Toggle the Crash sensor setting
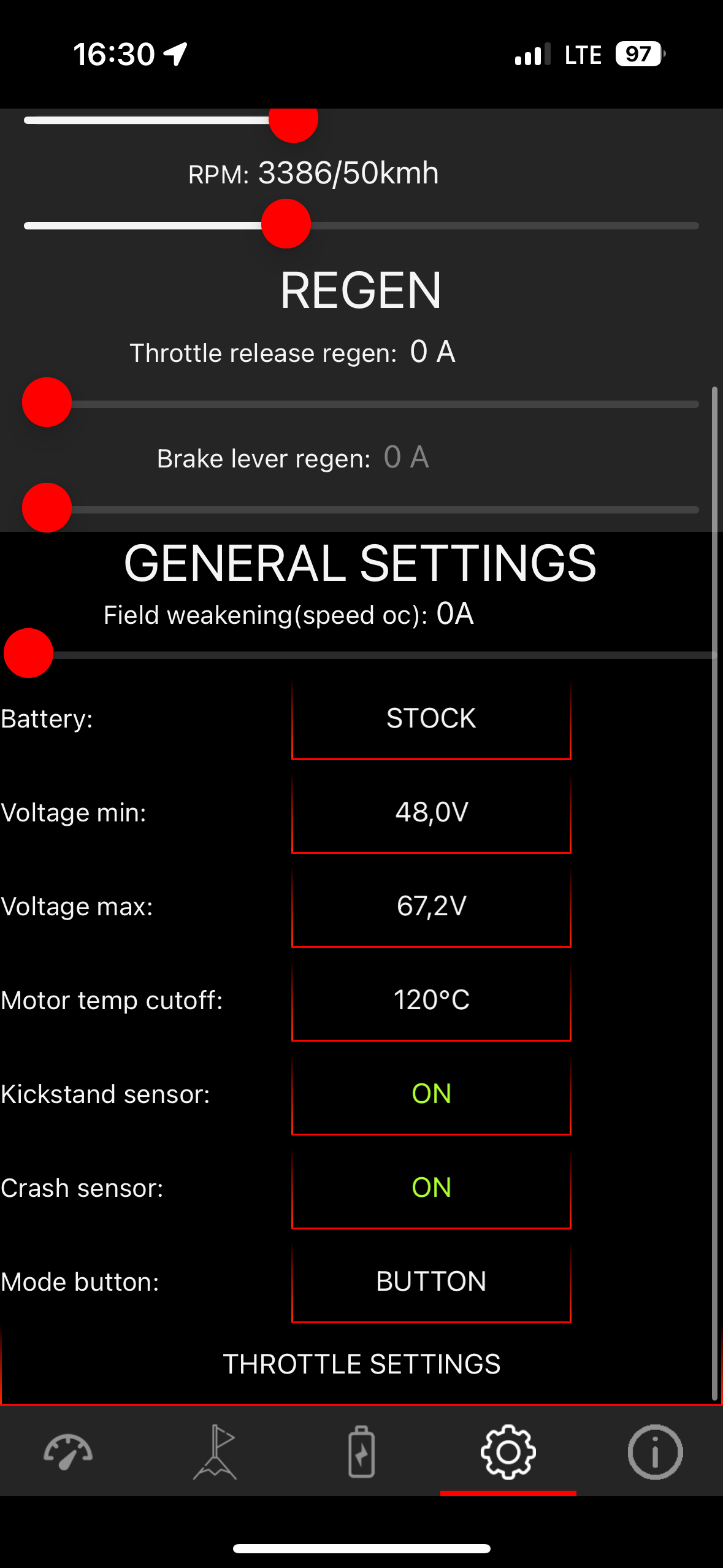 click(431, 1188)
